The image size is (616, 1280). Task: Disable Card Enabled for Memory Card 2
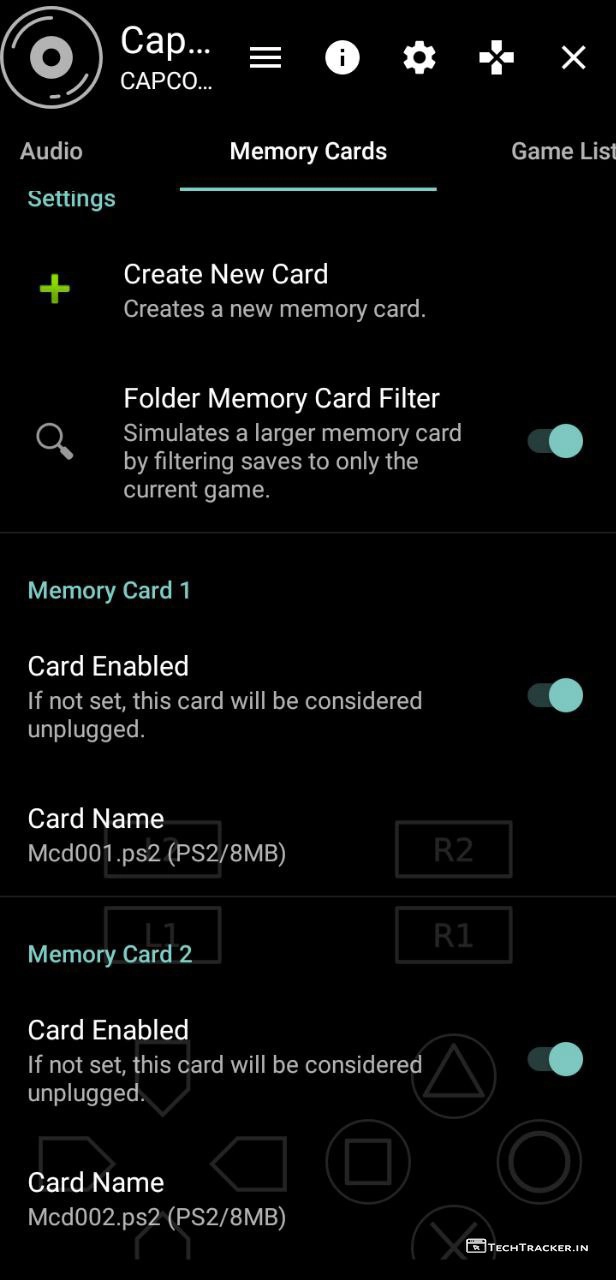click(x=555, y=1059)
